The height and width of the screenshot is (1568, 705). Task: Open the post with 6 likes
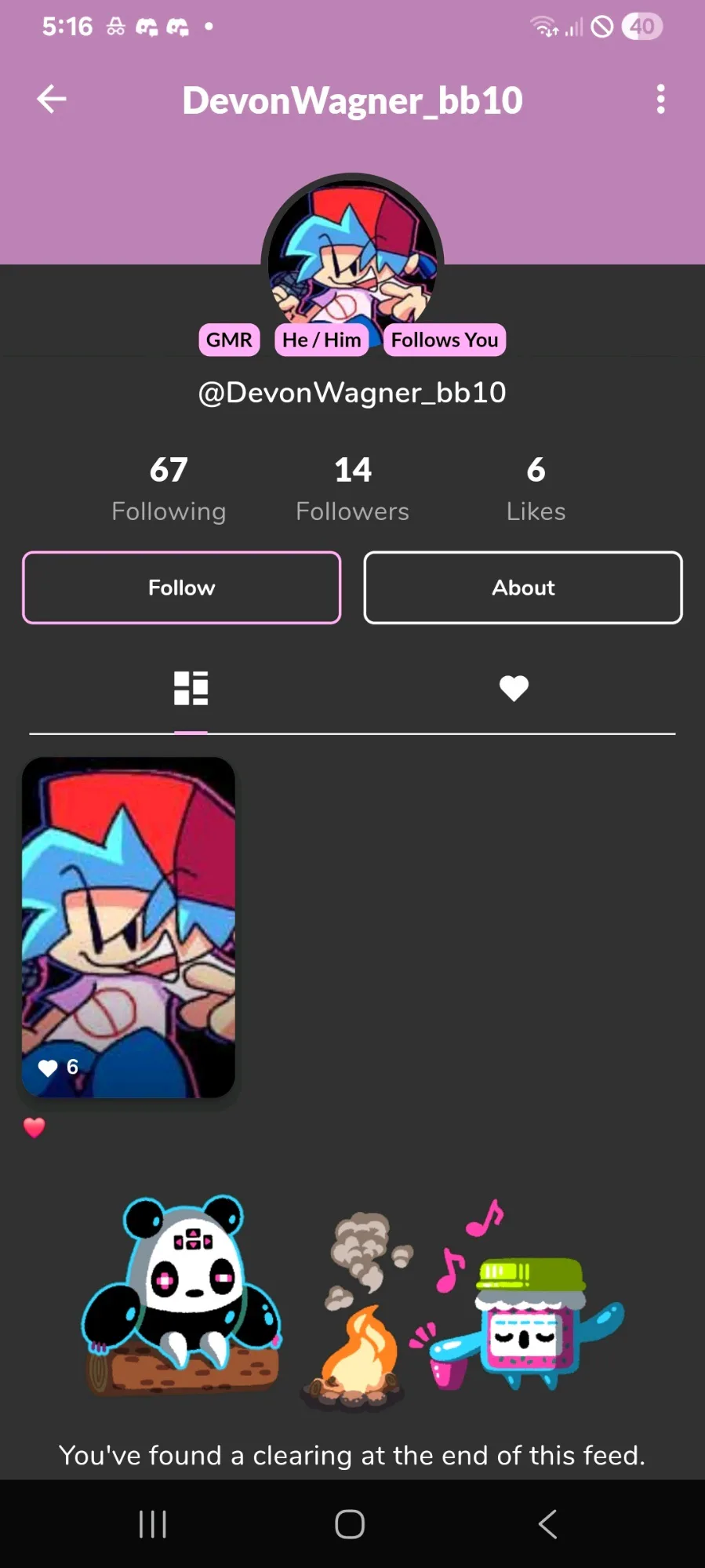[x=129, y=926]
